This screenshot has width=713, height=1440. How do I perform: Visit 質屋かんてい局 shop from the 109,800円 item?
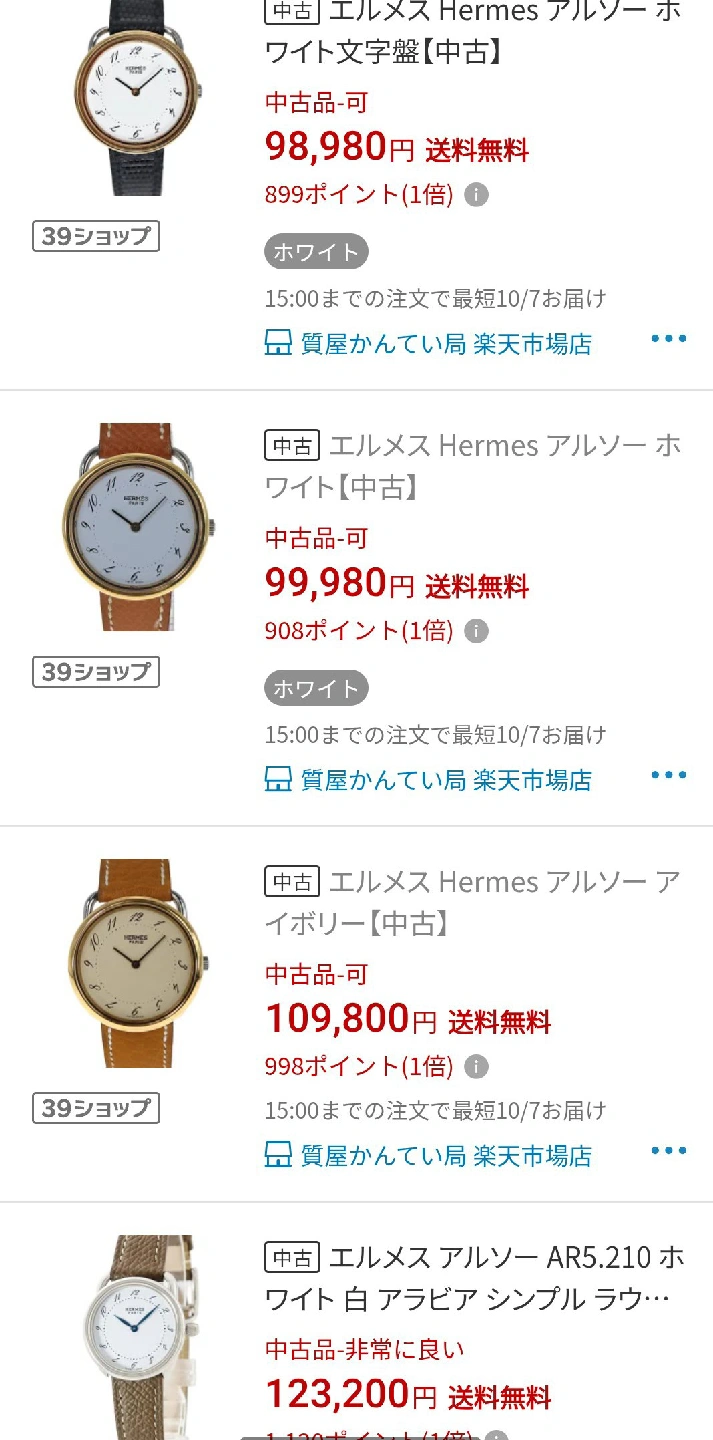pyautogui.click(x=429, y=1156)
